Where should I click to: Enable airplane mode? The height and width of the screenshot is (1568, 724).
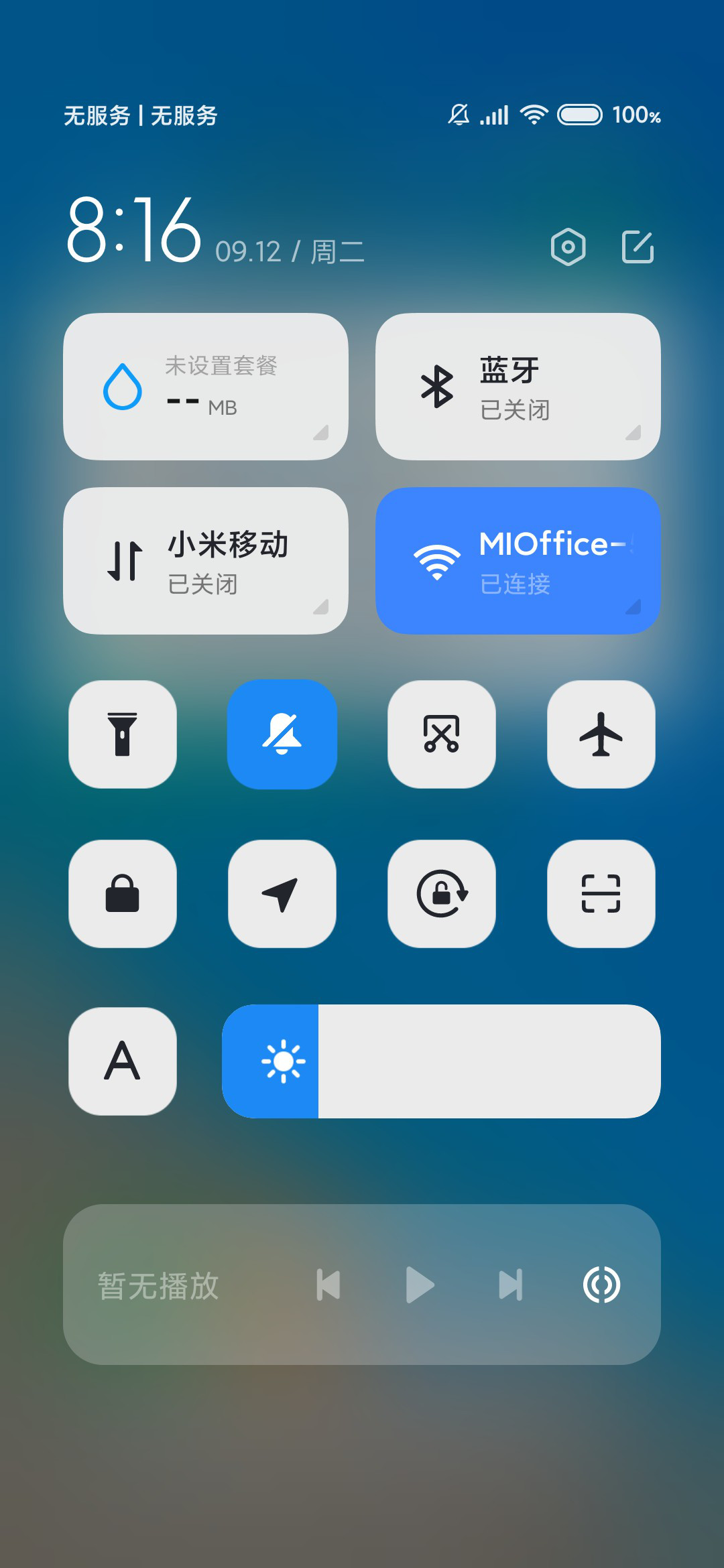(601, 734)
